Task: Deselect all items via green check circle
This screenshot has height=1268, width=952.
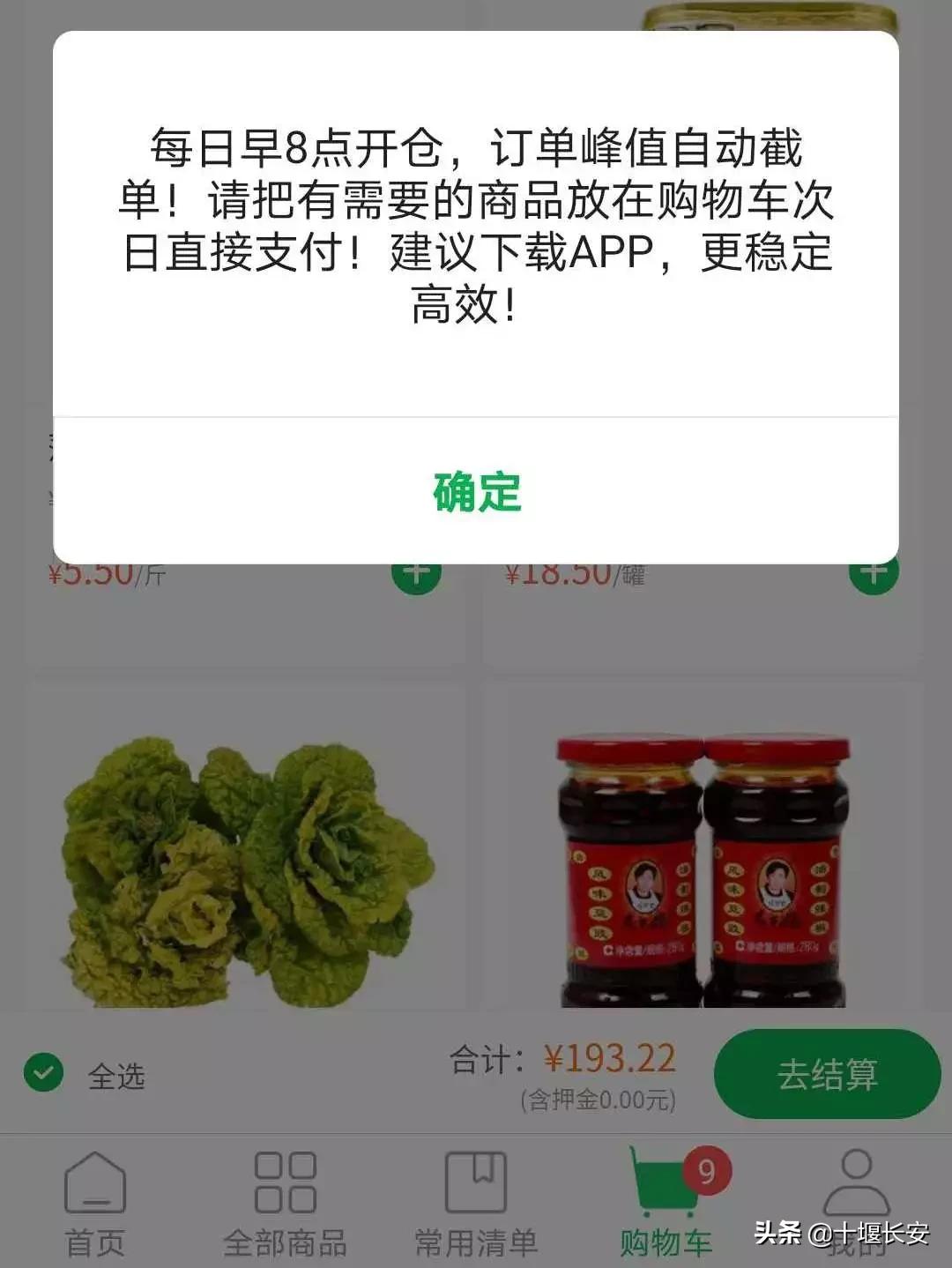Action: pos(45,1072)
